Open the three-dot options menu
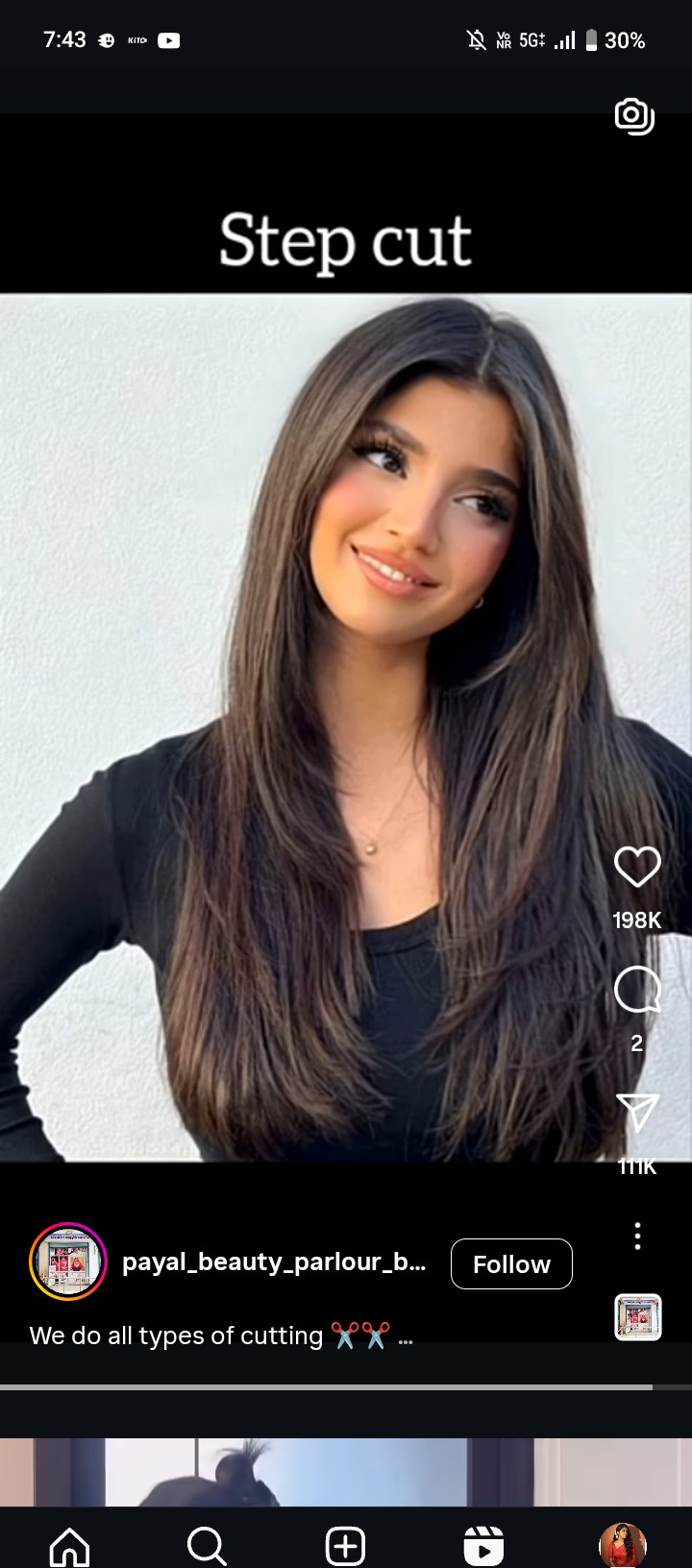Viewport: 692px width, 1568px height. (x=637, y=1236)
